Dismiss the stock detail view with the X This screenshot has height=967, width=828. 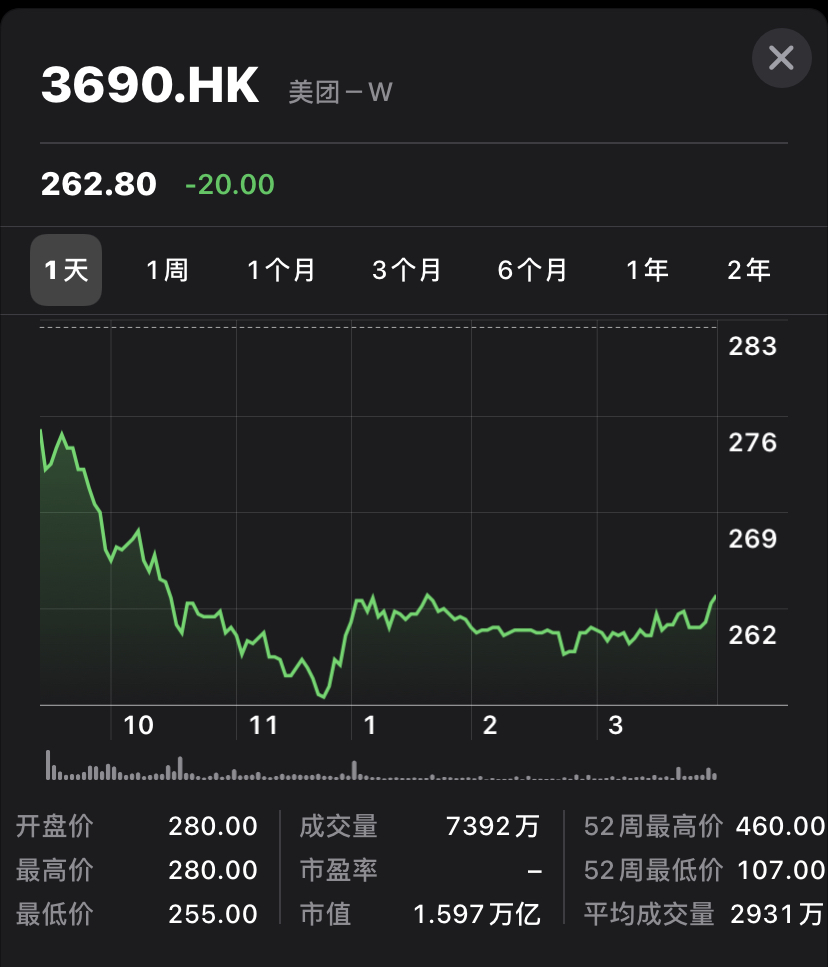pos(781,59)
